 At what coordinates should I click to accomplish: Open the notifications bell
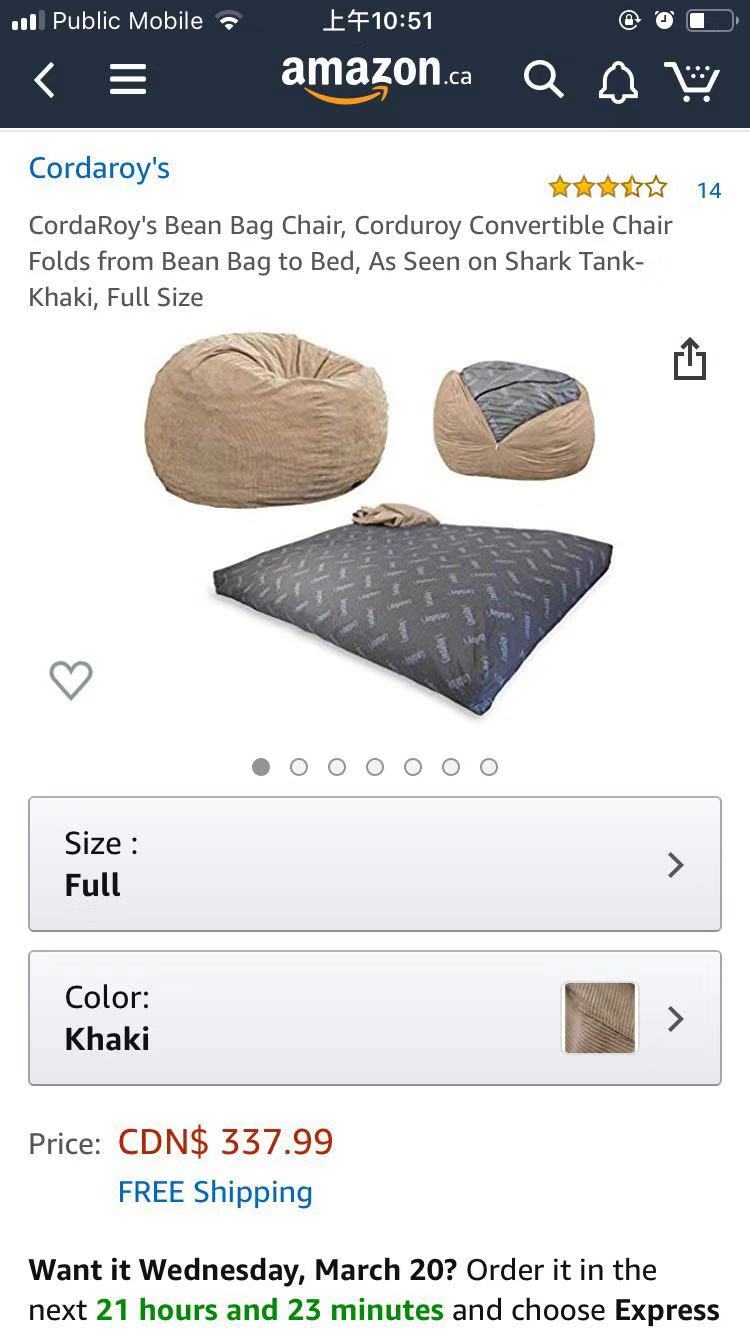tap(618, 81)
